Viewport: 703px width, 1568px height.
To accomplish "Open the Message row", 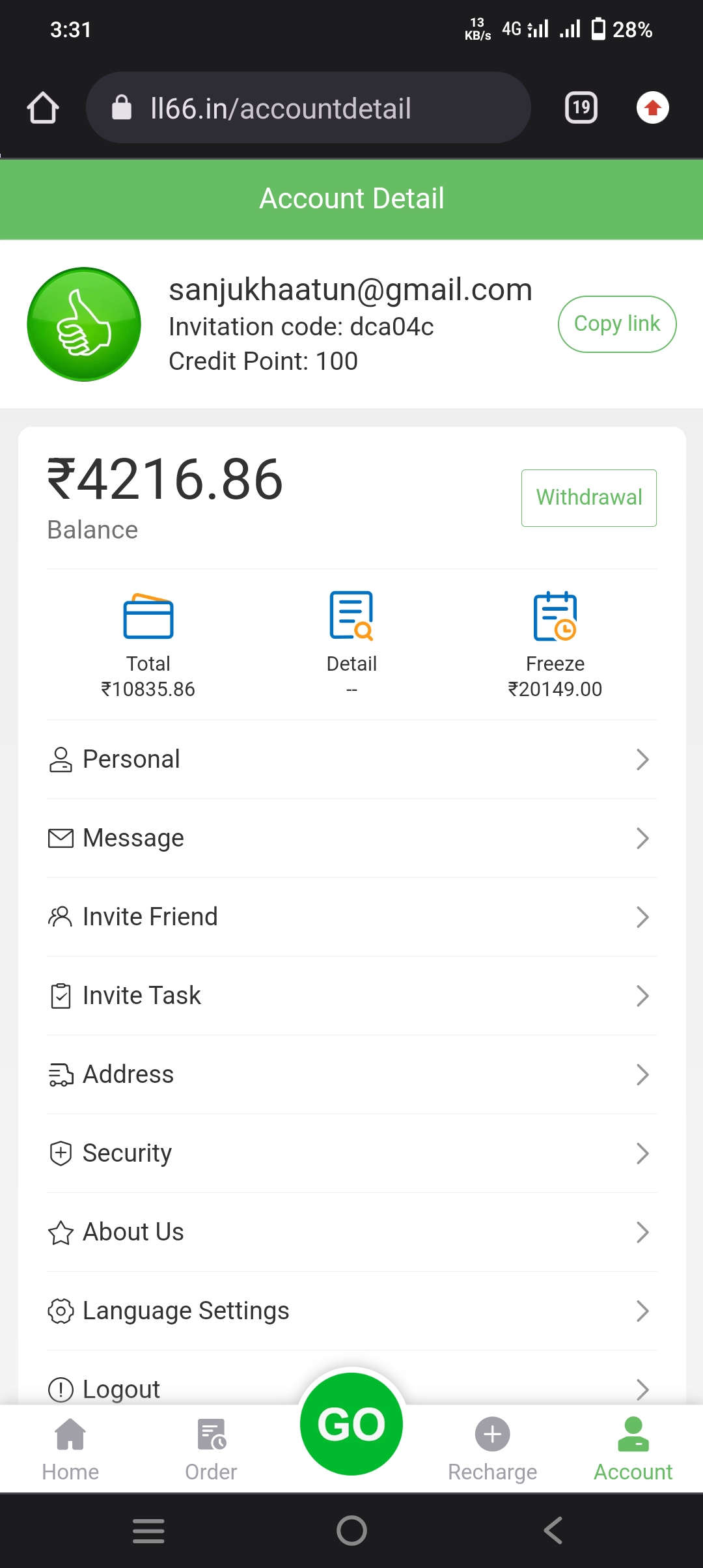I will 351,838.
